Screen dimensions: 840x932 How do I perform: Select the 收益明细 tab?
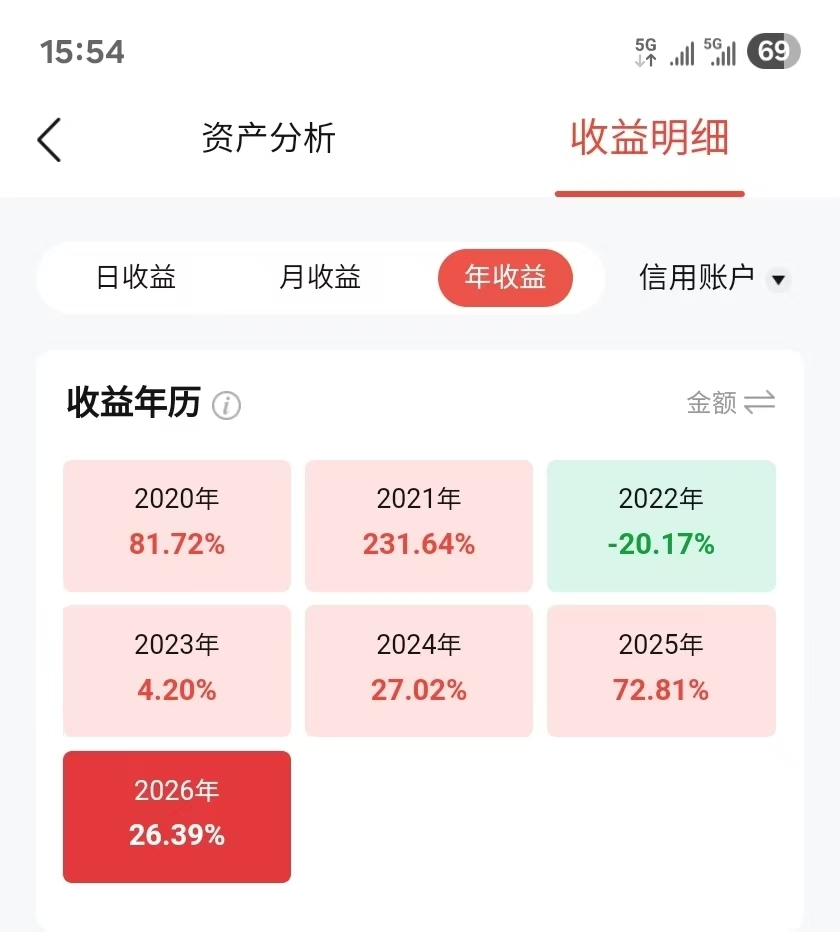point(649,139)
